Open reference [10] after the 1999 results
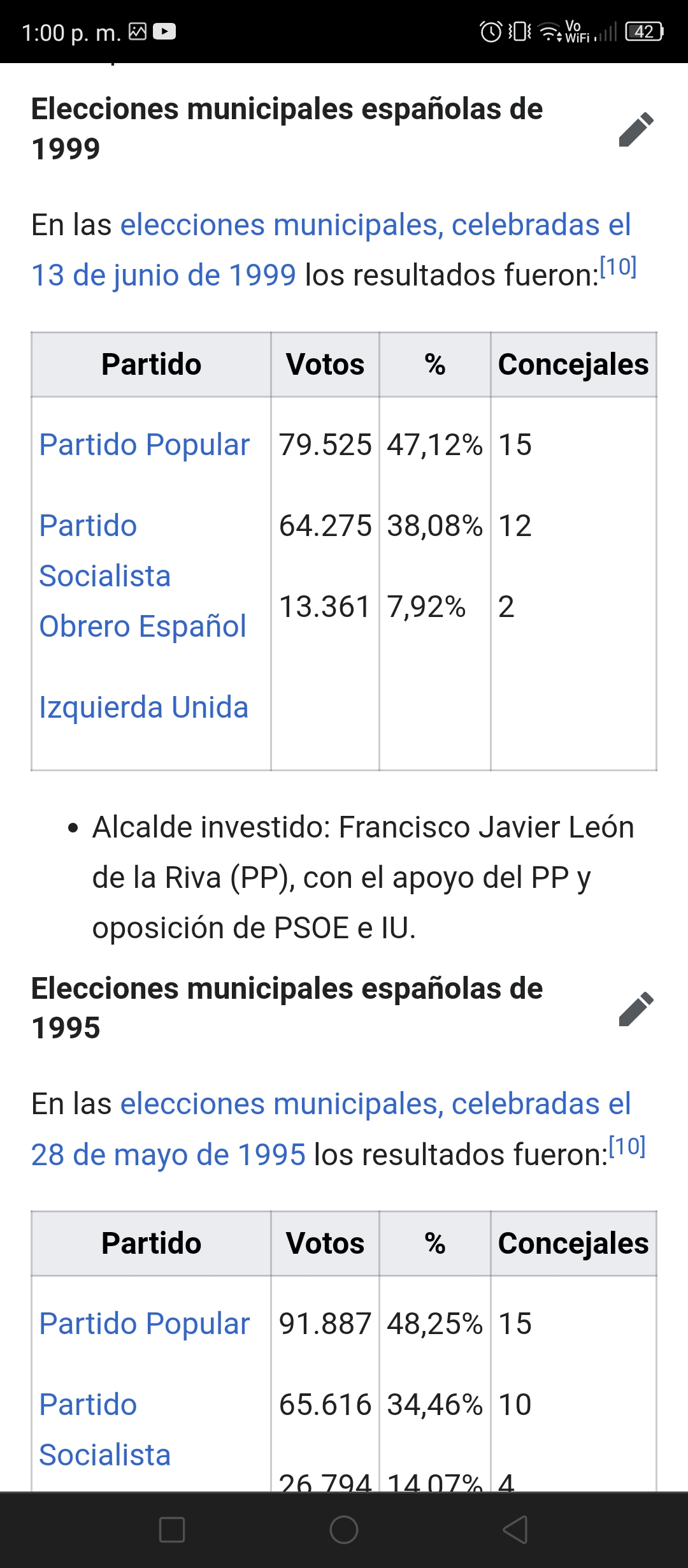The width and height of the screenshot is (688, 1568). pyautogui.click(x=618, y=266)
